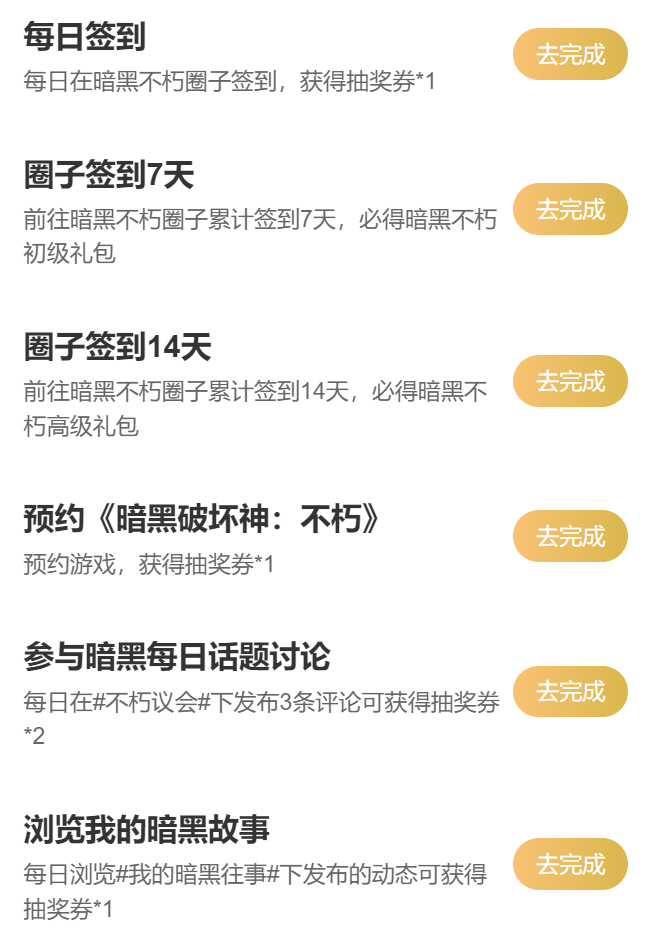Select 去完成 beside 圈子签到7天
Image resolution: width=648 pixels, height=938 pixels.
click(x=570, y=209)
